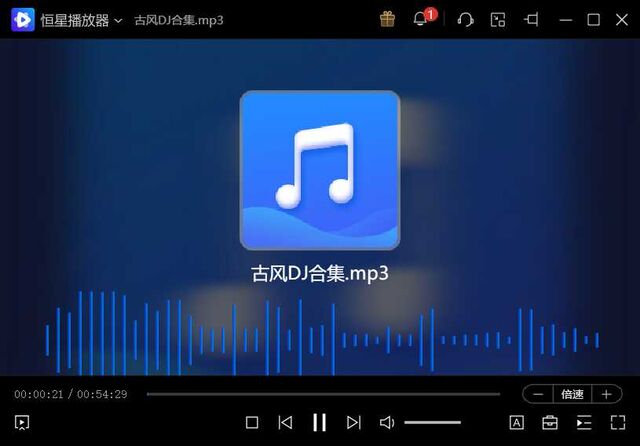Open the toolbox icon
This screenshot has width=640, height=446.
point(550,423)
